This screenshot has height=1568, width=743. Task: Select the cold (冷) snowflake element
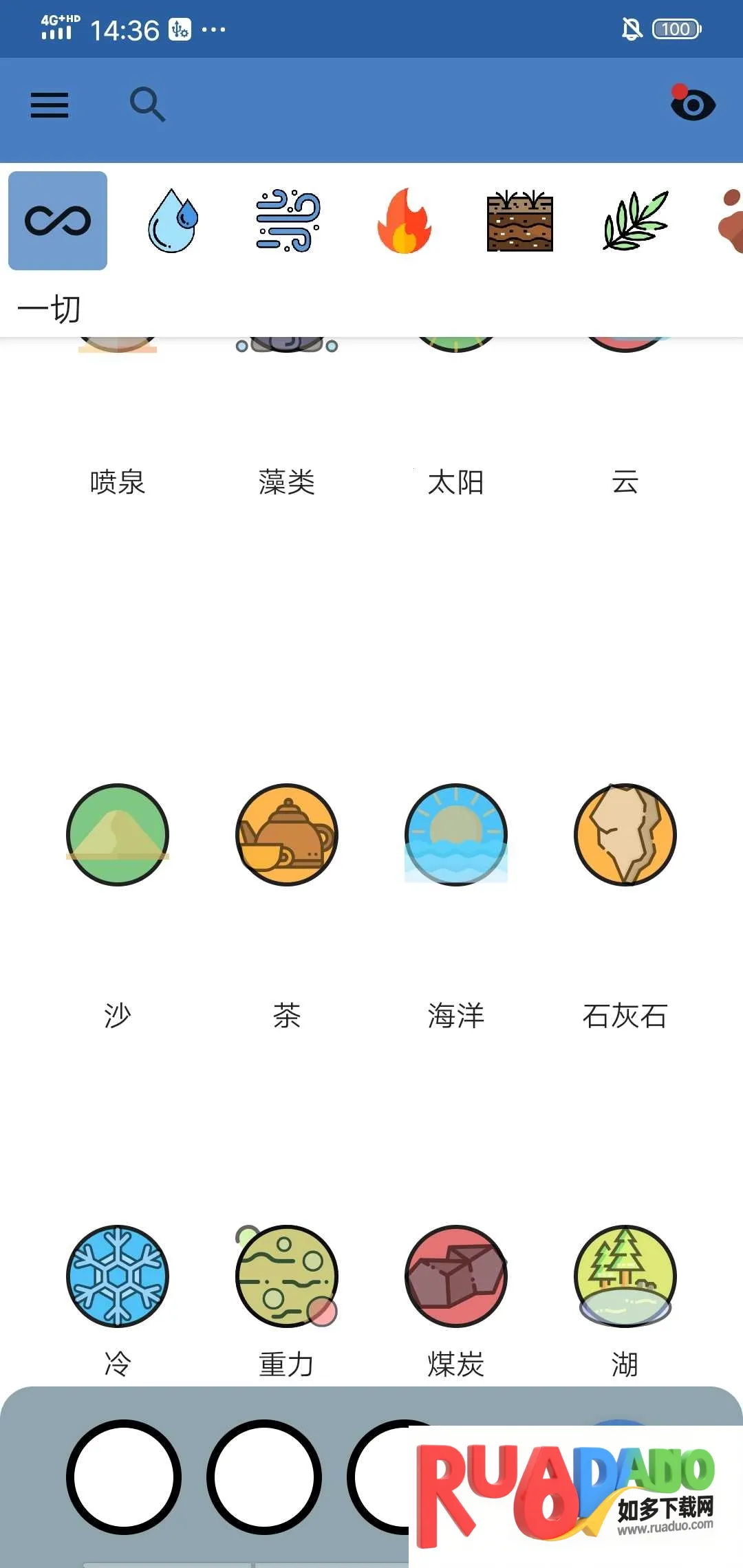click(118, 1276)
